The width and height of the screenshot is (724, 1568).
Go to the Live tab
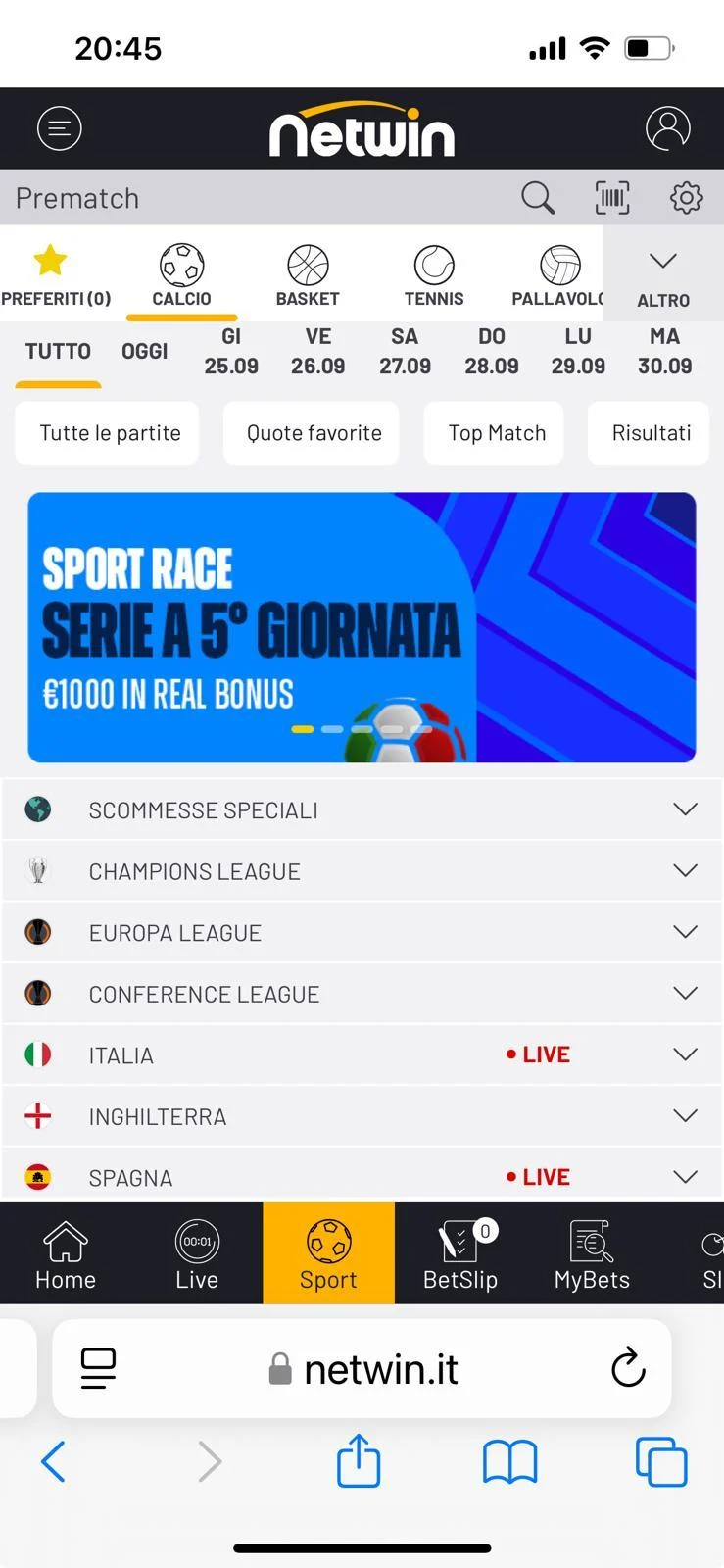click(x=197, y=1253)
